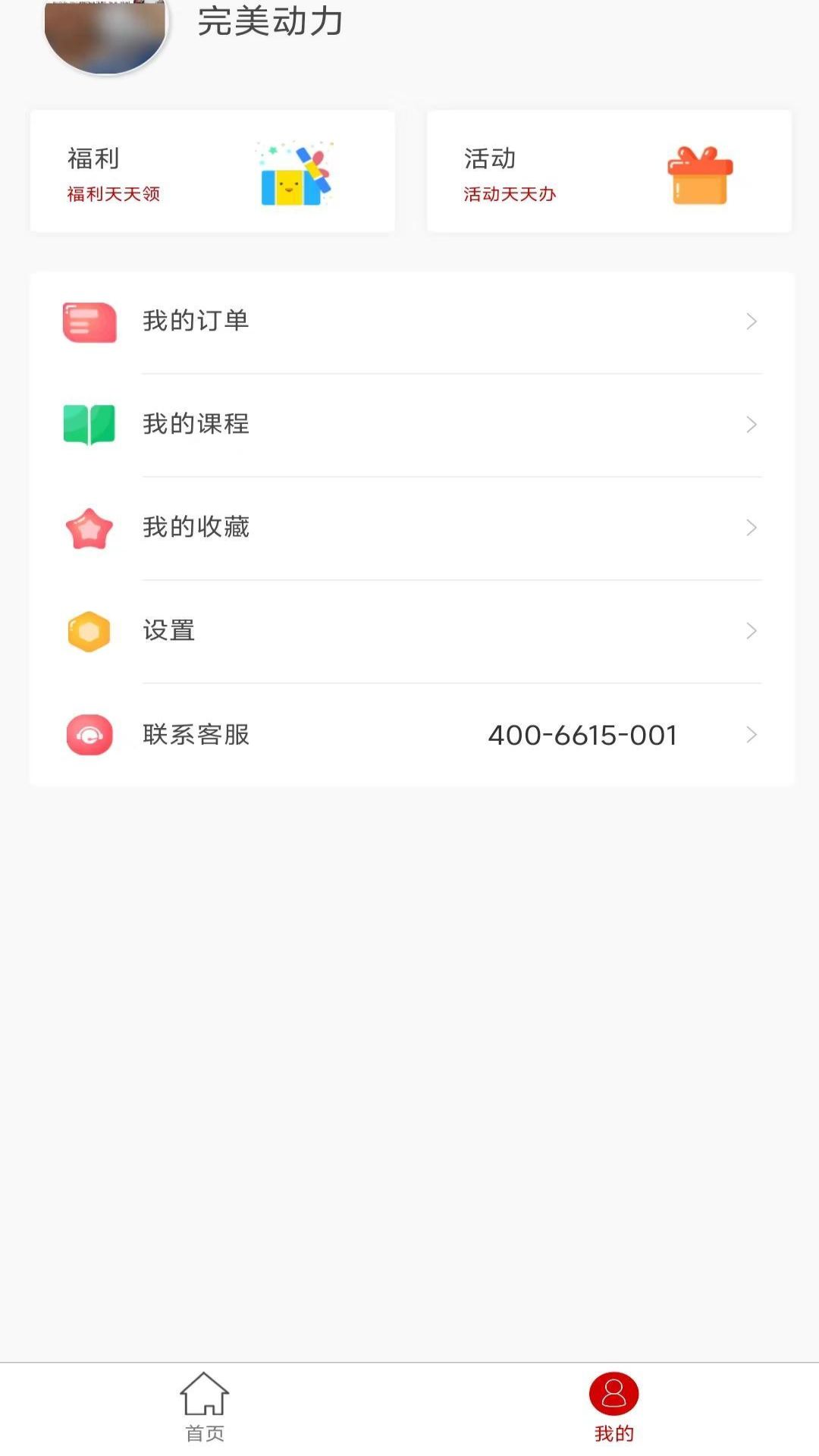Tap the headset 联系客服 icon
The height and width of the screenshot is (1456, 819).
point(88,734)
